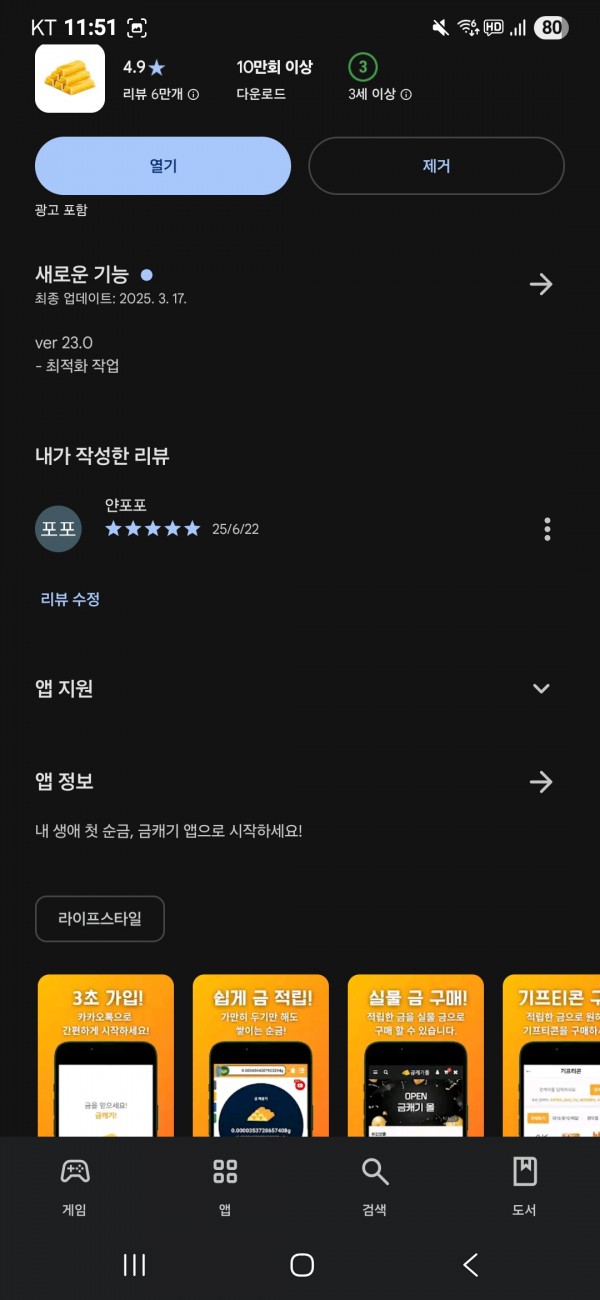Screen dimensions: 600x1300
Task: View the 쉽게 금 적립 screenshot
Action: click(x=261, y=1055)
